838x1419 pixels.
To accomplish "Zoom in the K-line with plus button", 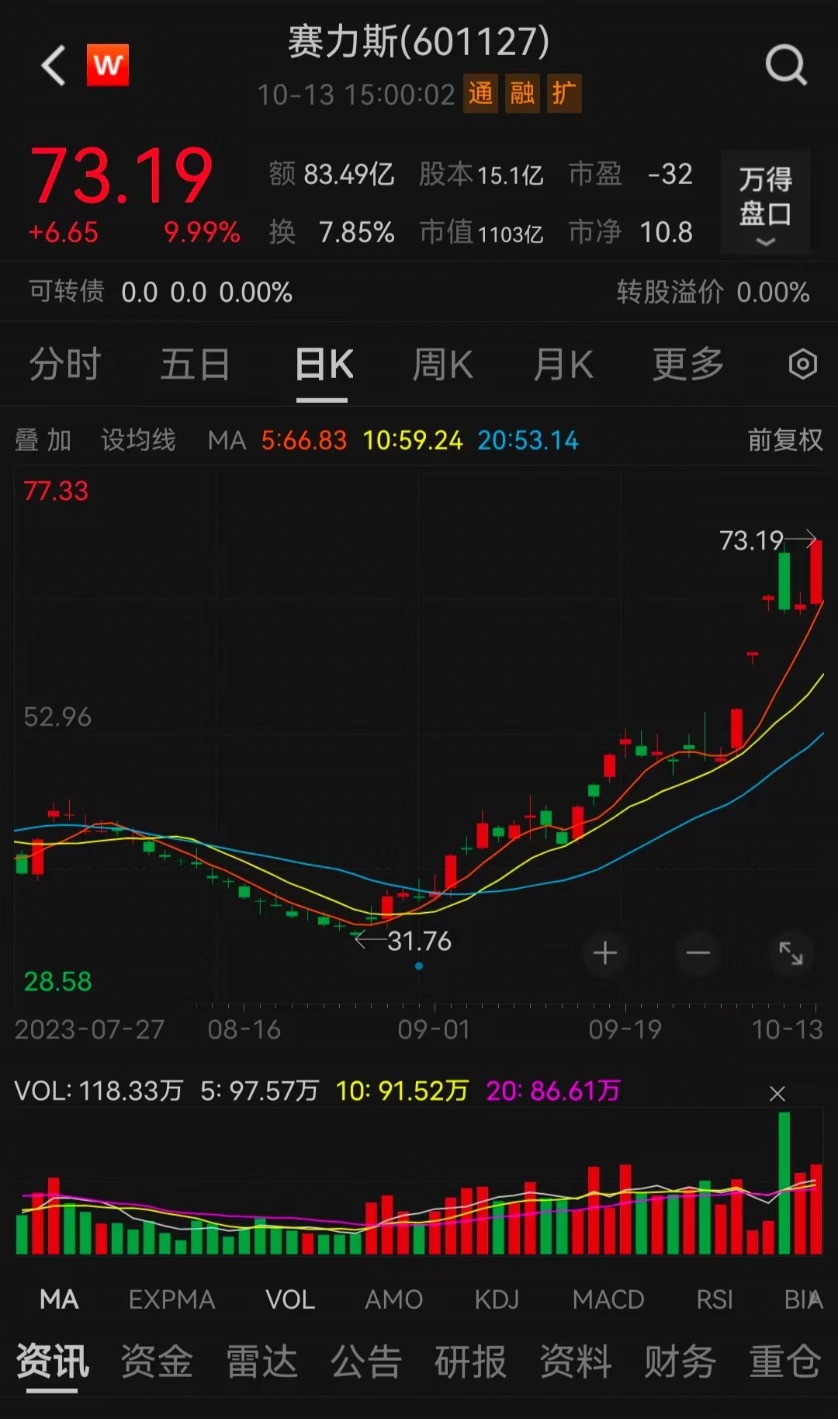I will [x=605, y=953].
